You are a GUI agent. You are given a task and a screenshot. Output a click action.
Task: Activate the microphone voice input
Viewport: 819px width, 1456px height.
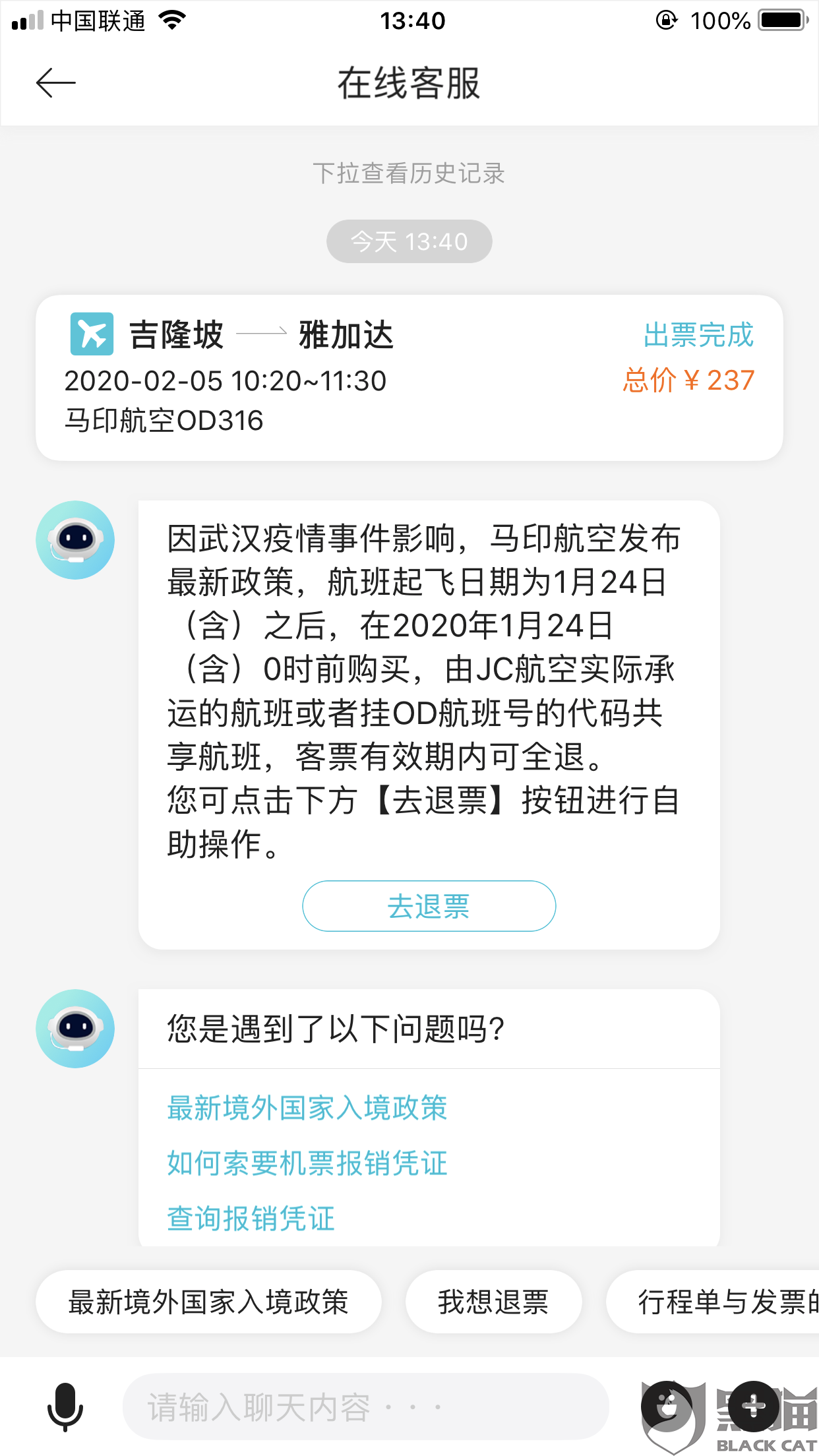point(65,1407)
